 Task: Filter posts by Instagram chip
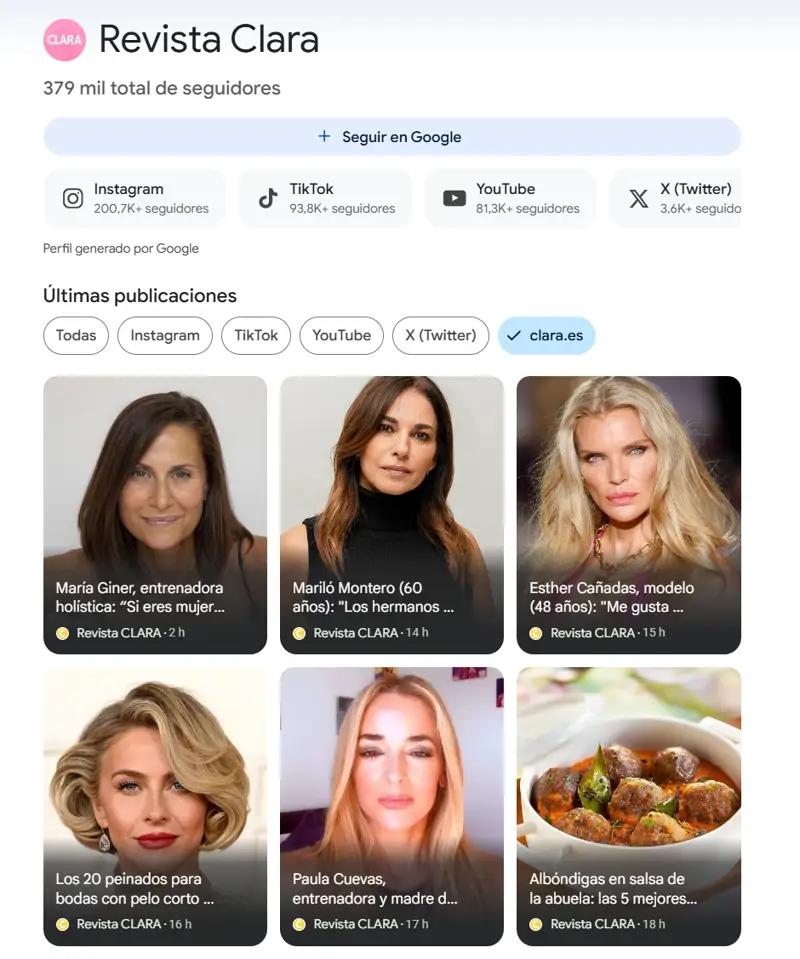point(165,335)
